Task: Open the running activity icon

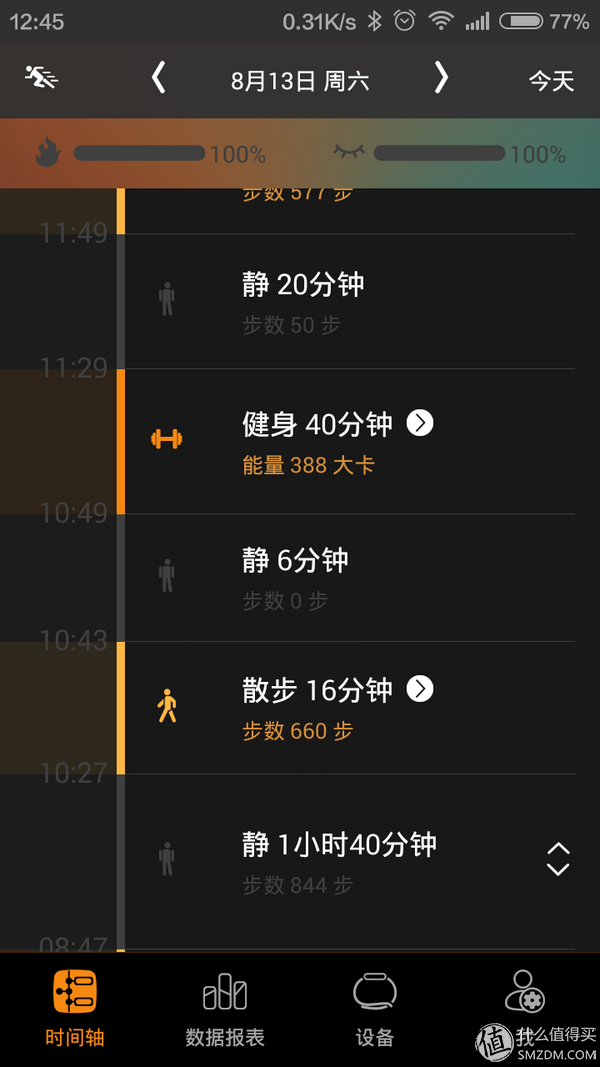Action: (x=41, y=78)
